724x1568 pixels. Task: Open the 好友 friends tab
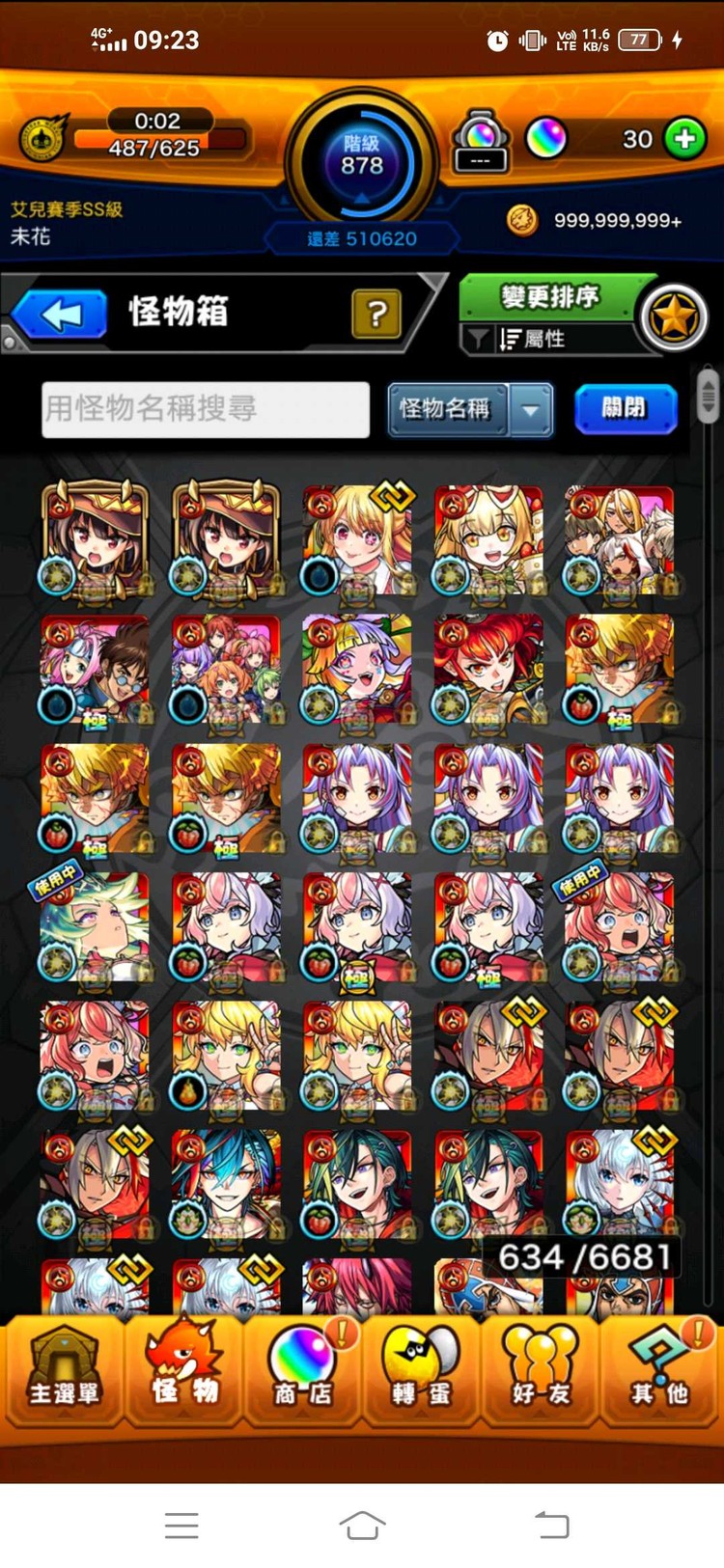539,1370
